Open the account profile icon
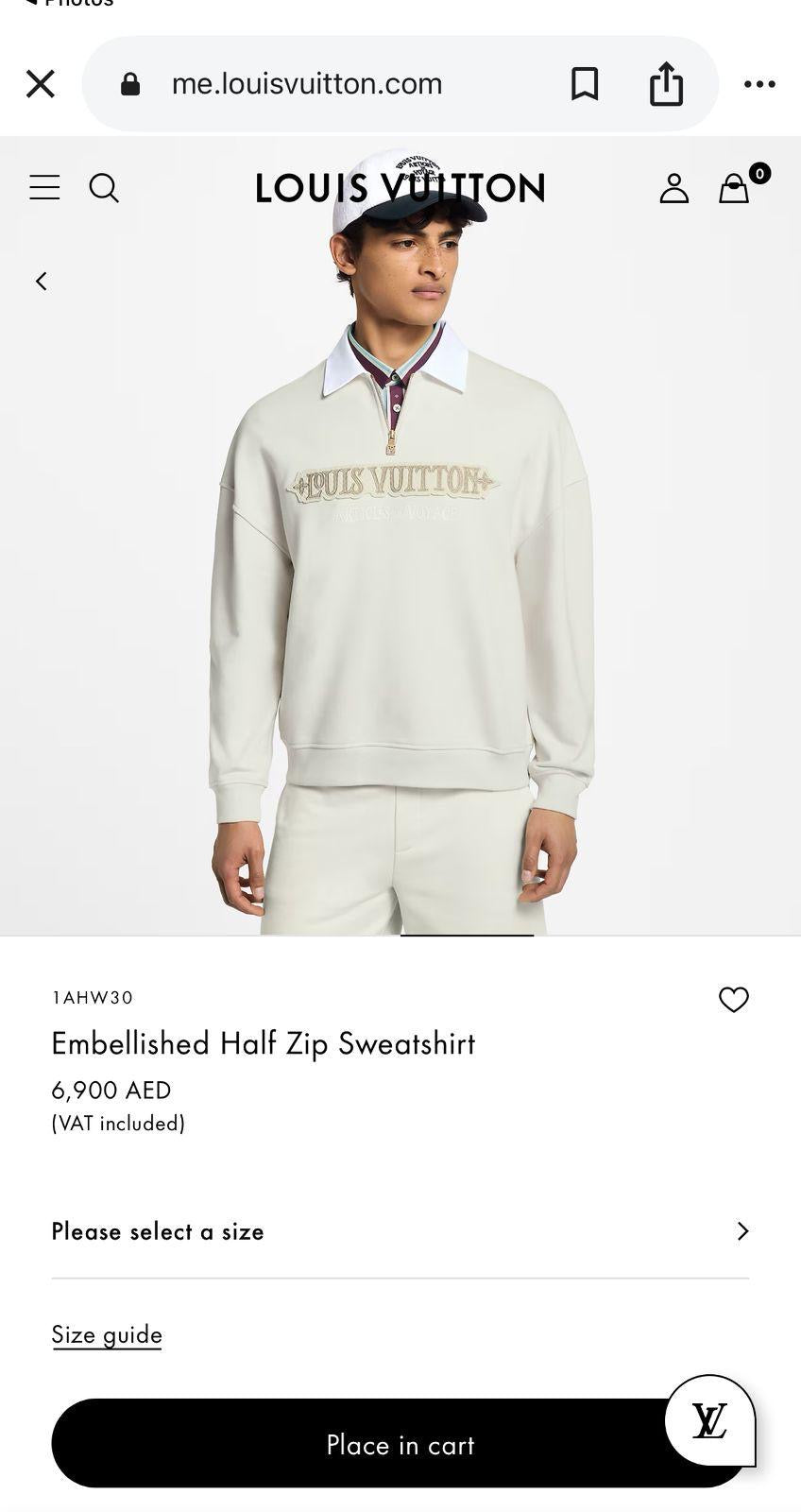 pyautogui.click(x=673, y=186)
